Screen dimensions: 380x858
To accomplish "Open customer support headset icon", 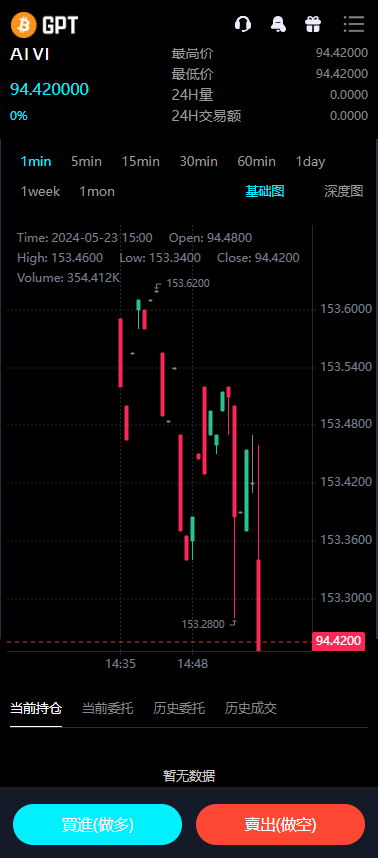I will [243, 24].
